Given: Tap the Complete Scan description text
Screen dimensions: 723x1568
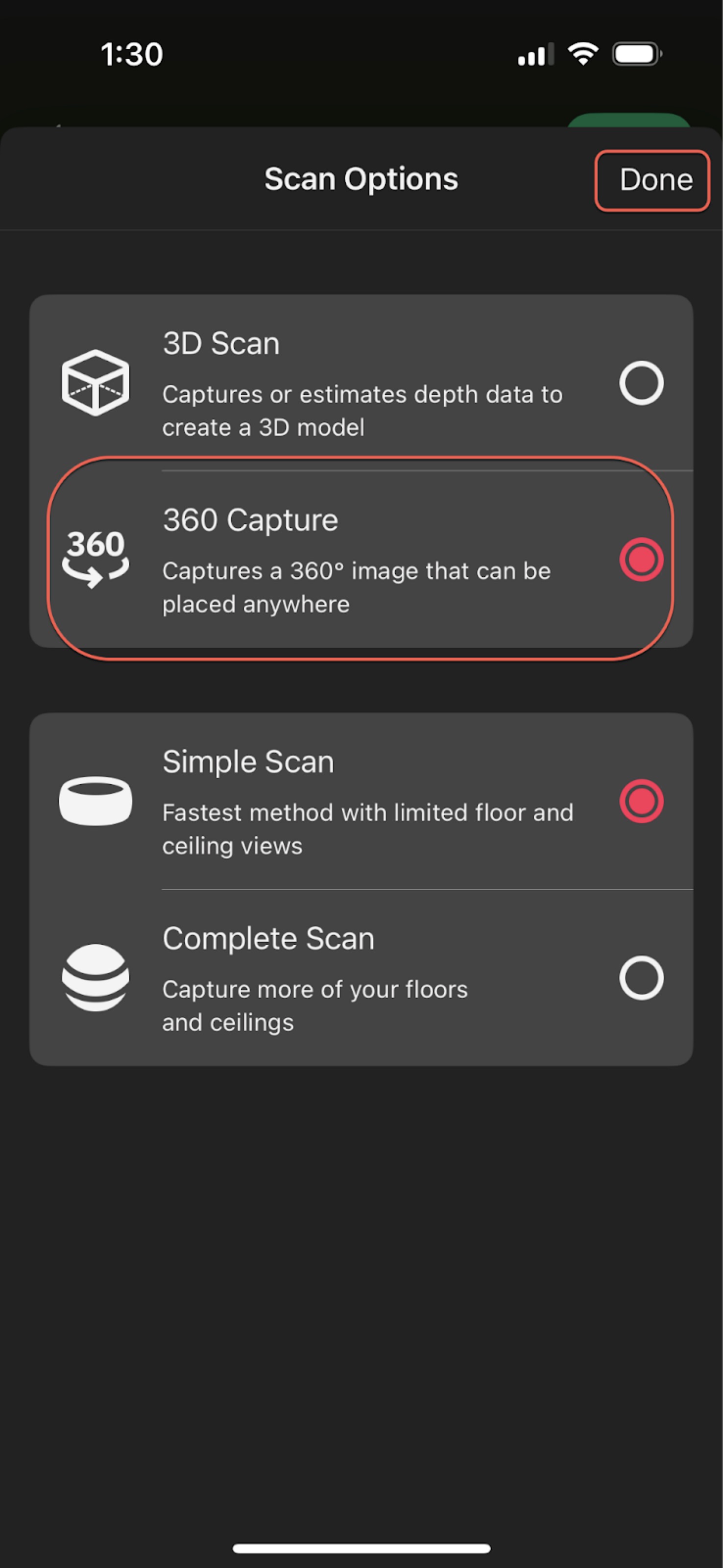Looking at the screenshot, I should click(x=314, y=1004).
